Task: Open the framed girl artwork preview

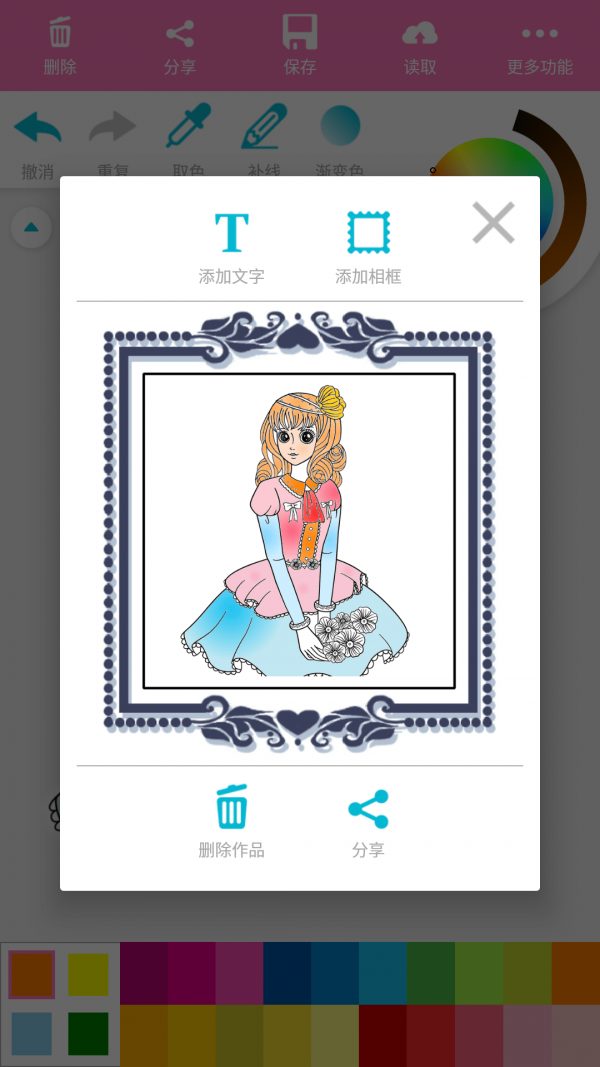Action: point(299,532)
